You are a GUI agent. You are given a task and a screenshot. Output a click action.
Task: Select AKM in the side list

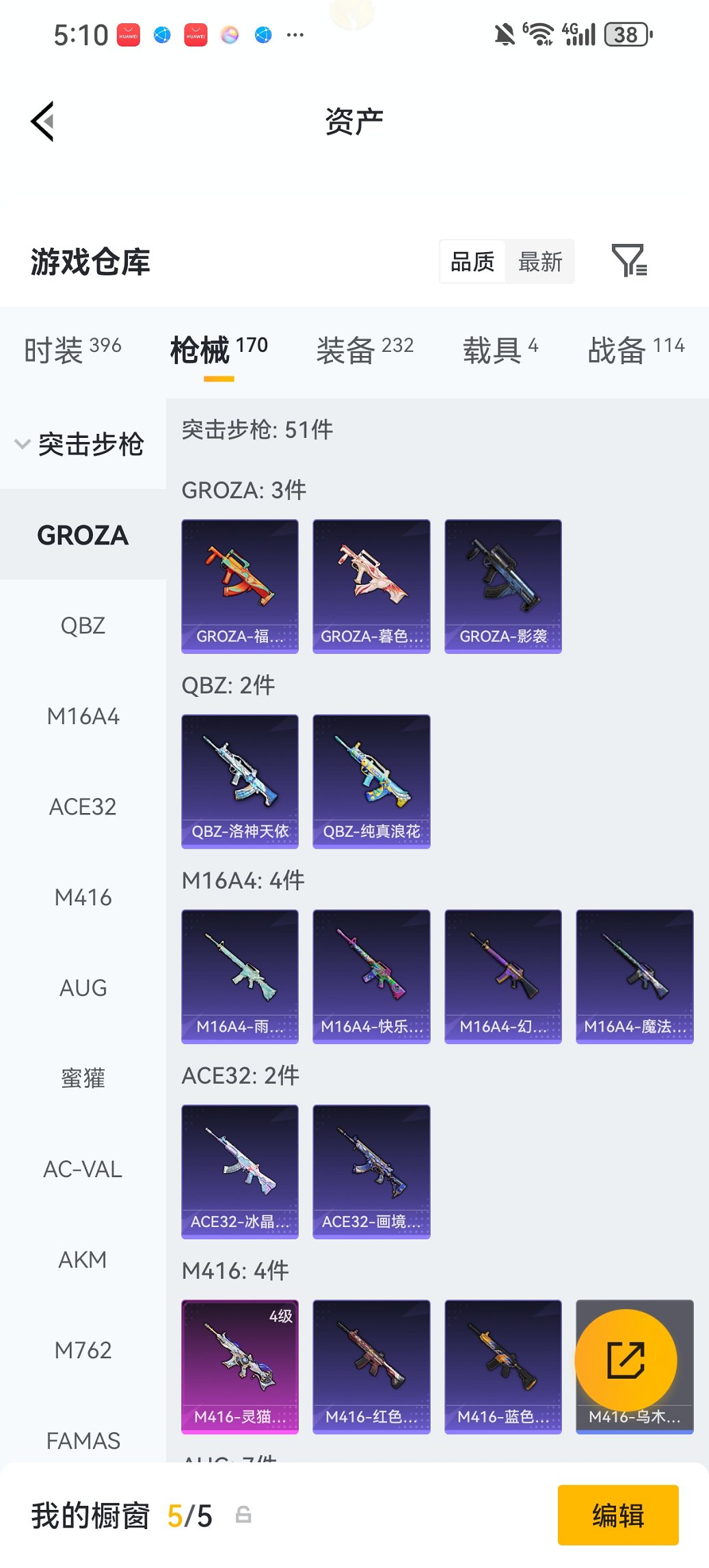pos(83,1260)
